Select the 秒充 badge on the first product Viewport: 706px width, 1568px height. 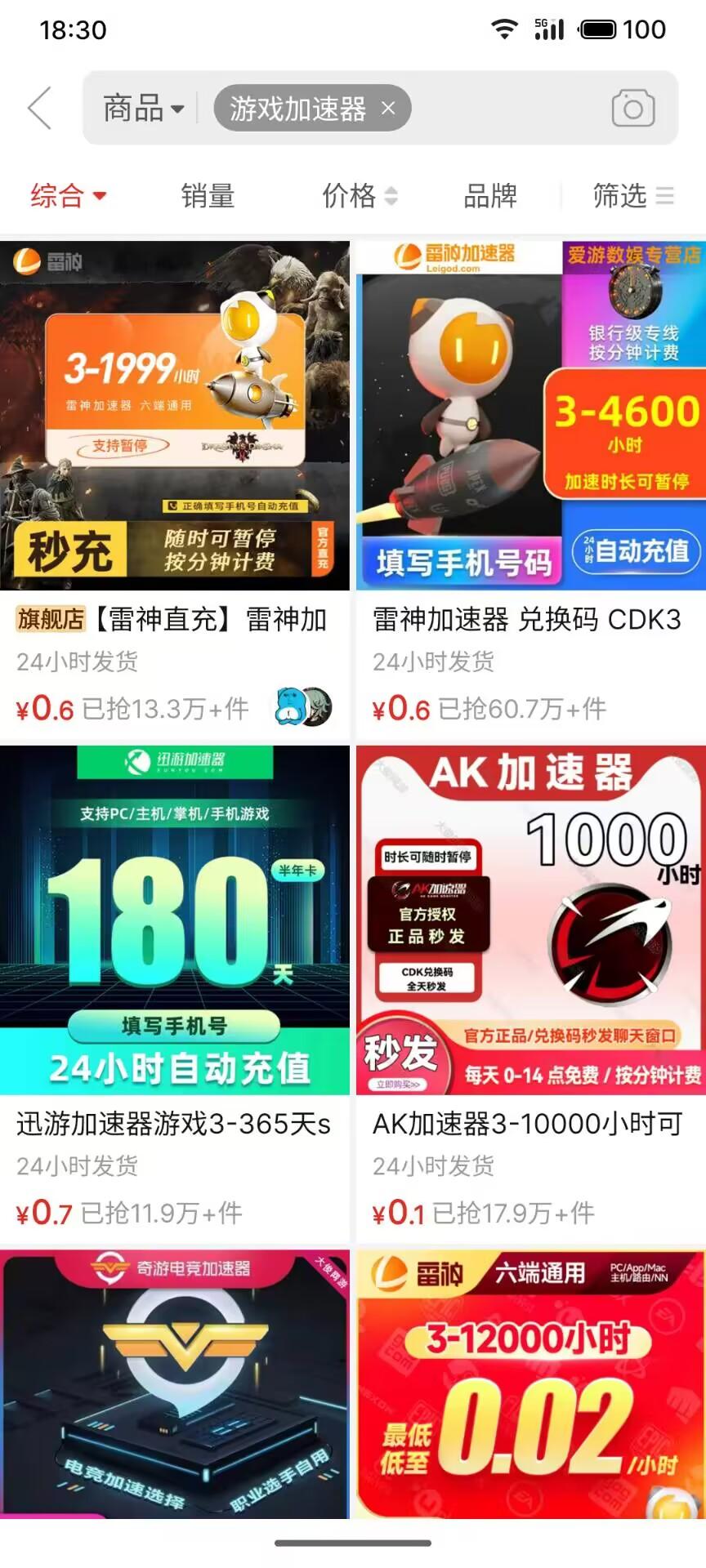tap(69, 549)
